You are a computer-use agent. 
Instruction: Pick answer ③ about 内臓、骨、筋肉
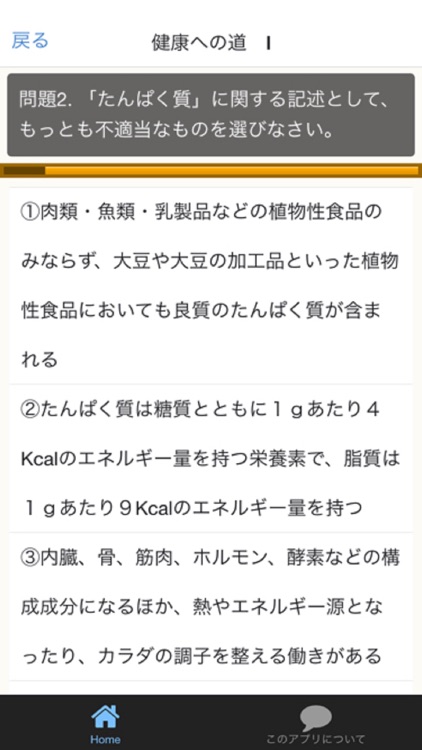(211, 607)
